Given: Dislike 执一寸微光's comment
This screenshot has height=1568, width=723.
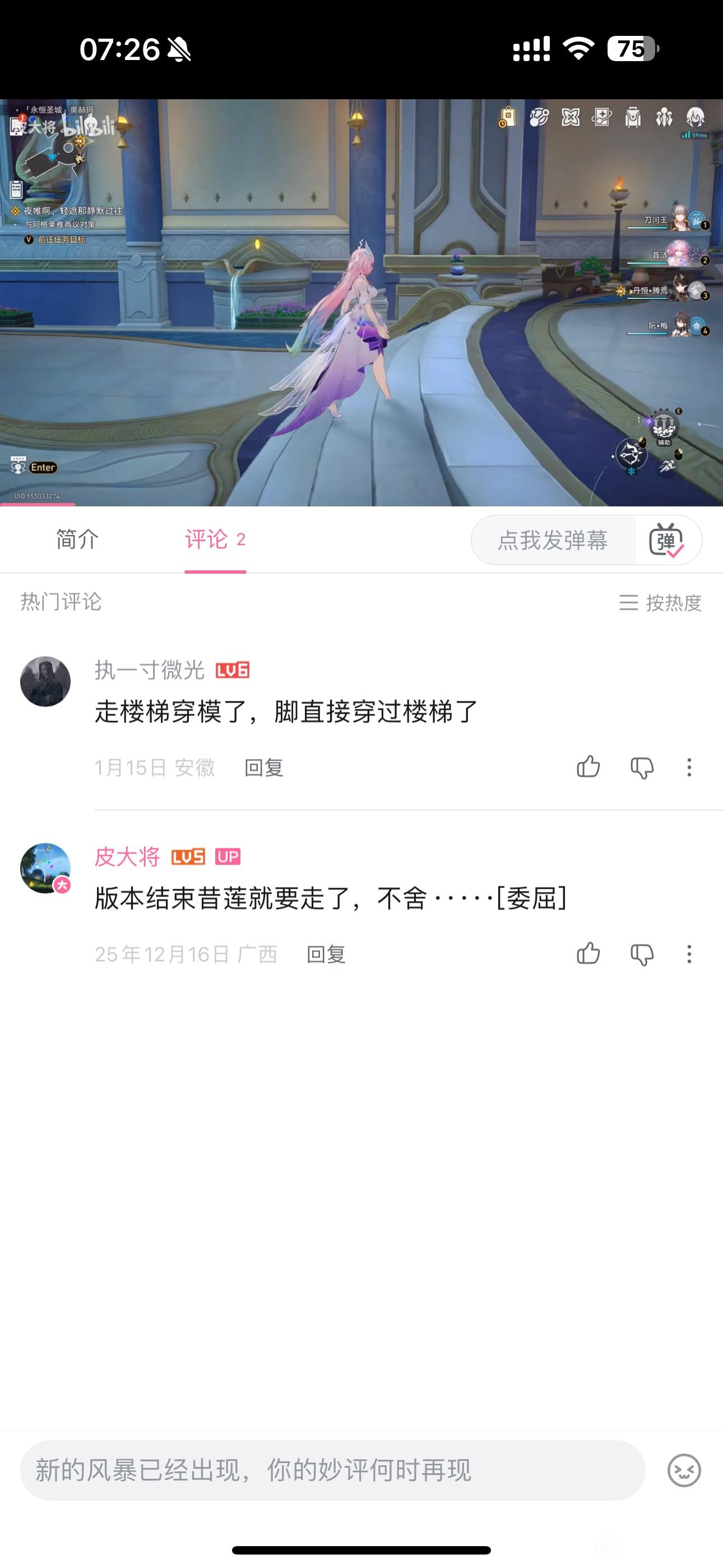Looking at the screenshot, I should (x=641, y=768).
